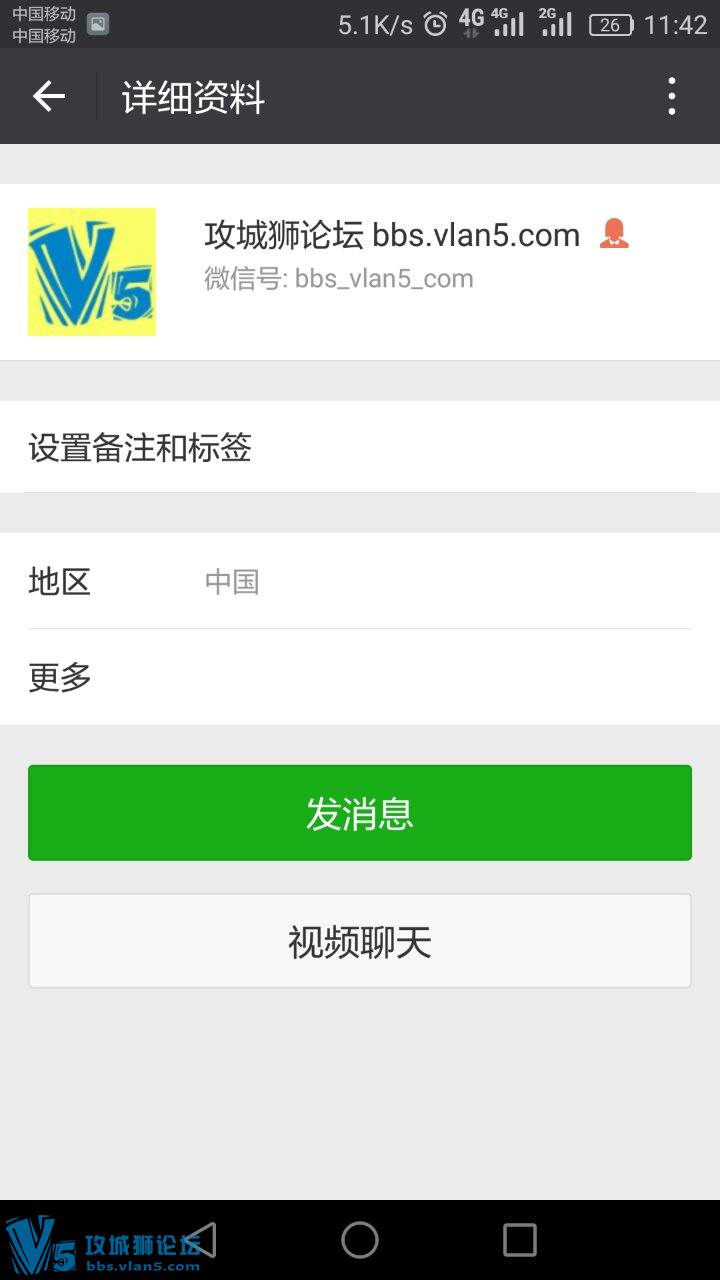Open the 更多 row
This screenshot has height=1280, width=720.
tap(360, 677)
